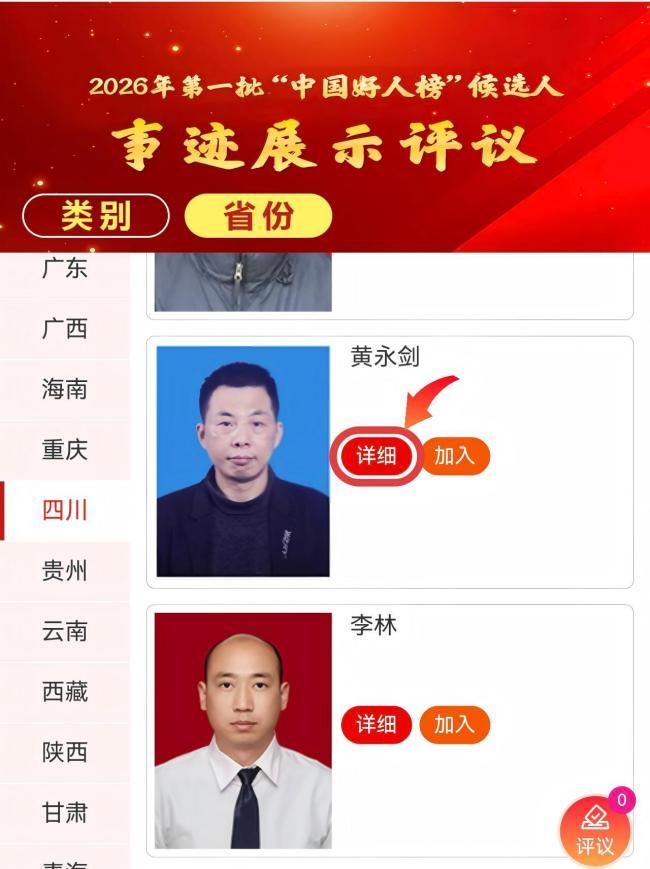
Task: Choose 广东 in the province list
Action: 65,268
